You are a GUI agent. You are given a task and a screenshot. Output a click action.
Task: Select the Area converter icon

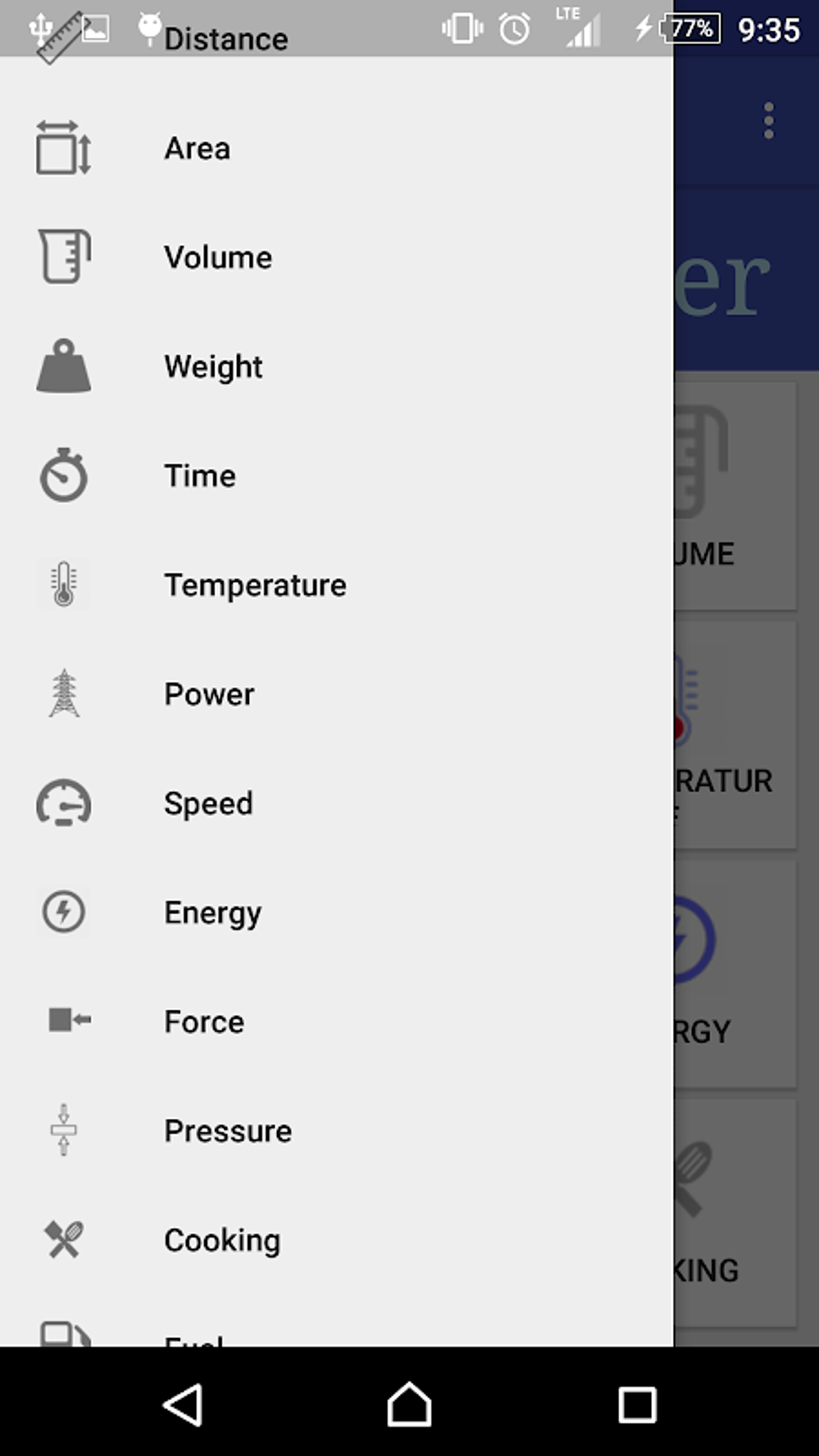click(63, 148)
